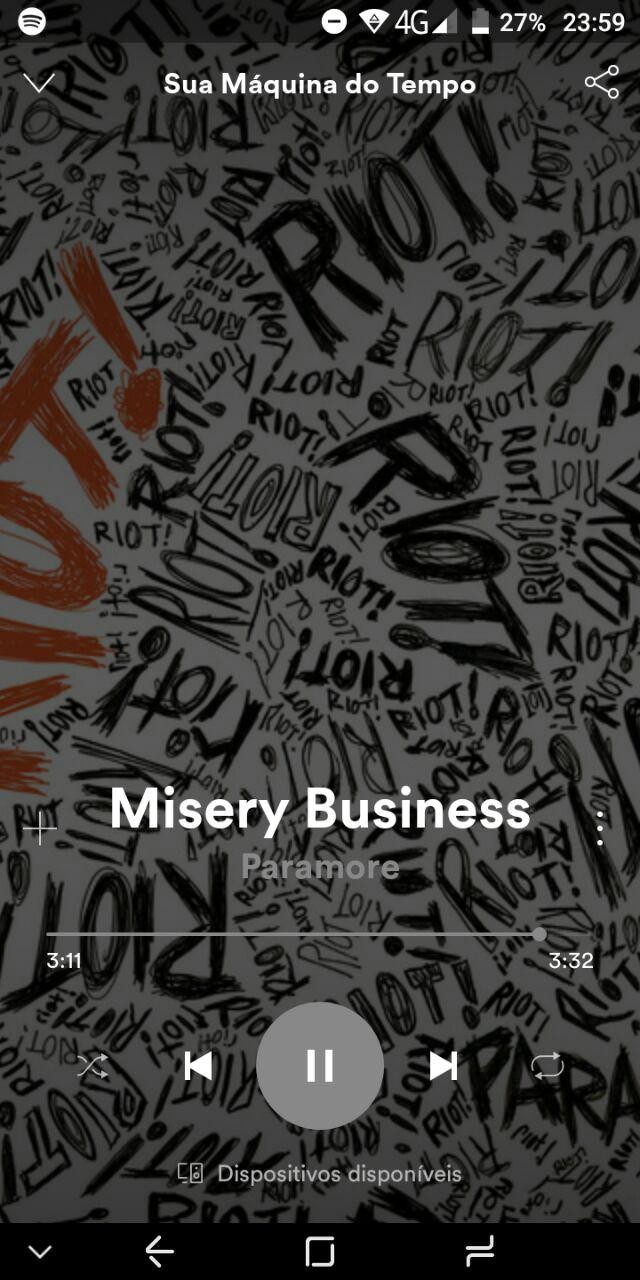Skip to the previous track
640x1280 pixels.
(x=198, y=1066)
